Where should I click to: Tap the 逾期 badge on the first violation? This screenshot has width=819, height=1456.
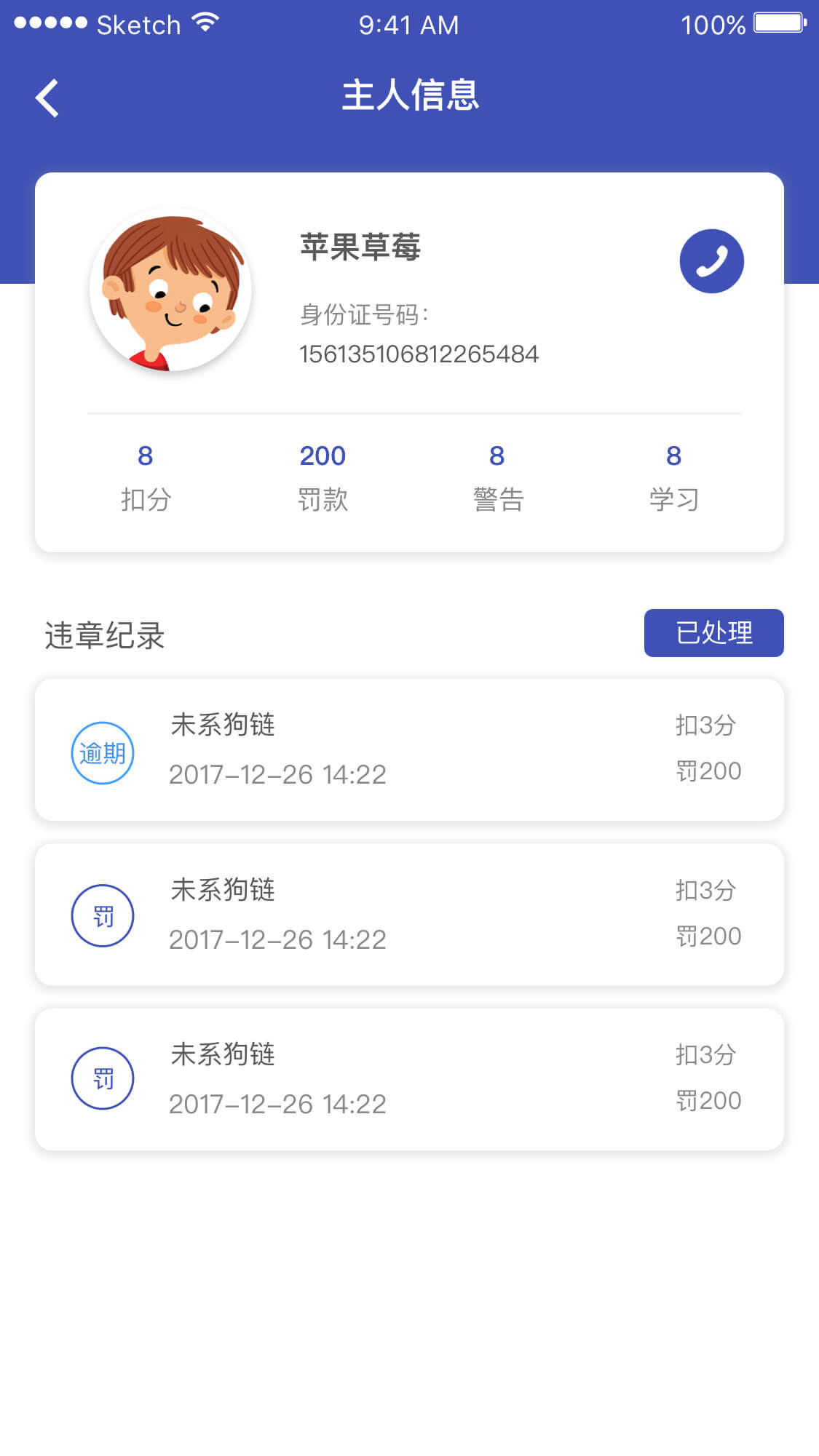coord(103,753)
